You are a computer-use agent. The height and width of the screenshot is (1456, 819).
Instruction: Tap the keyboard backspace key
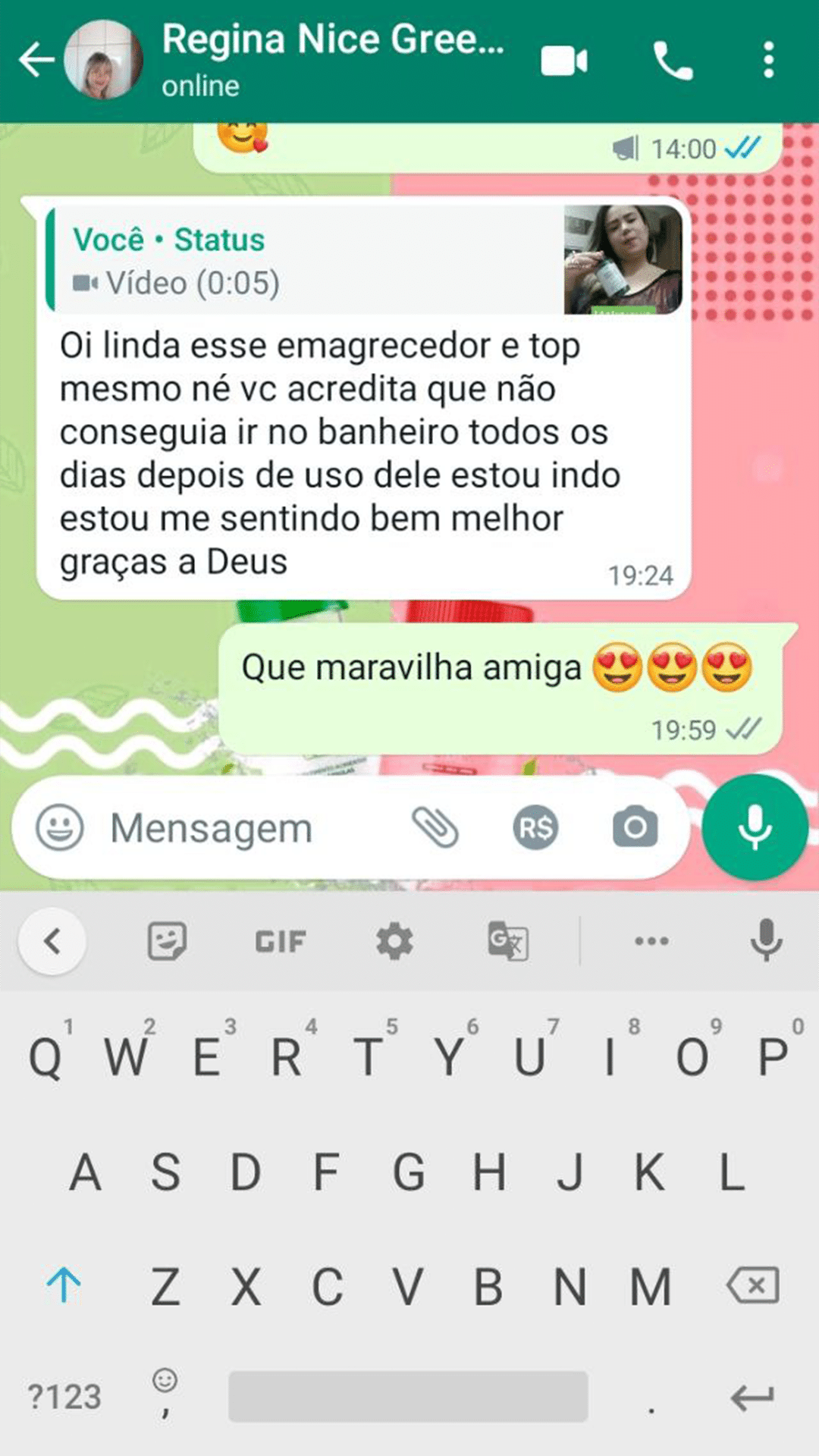pos(752,1285)
